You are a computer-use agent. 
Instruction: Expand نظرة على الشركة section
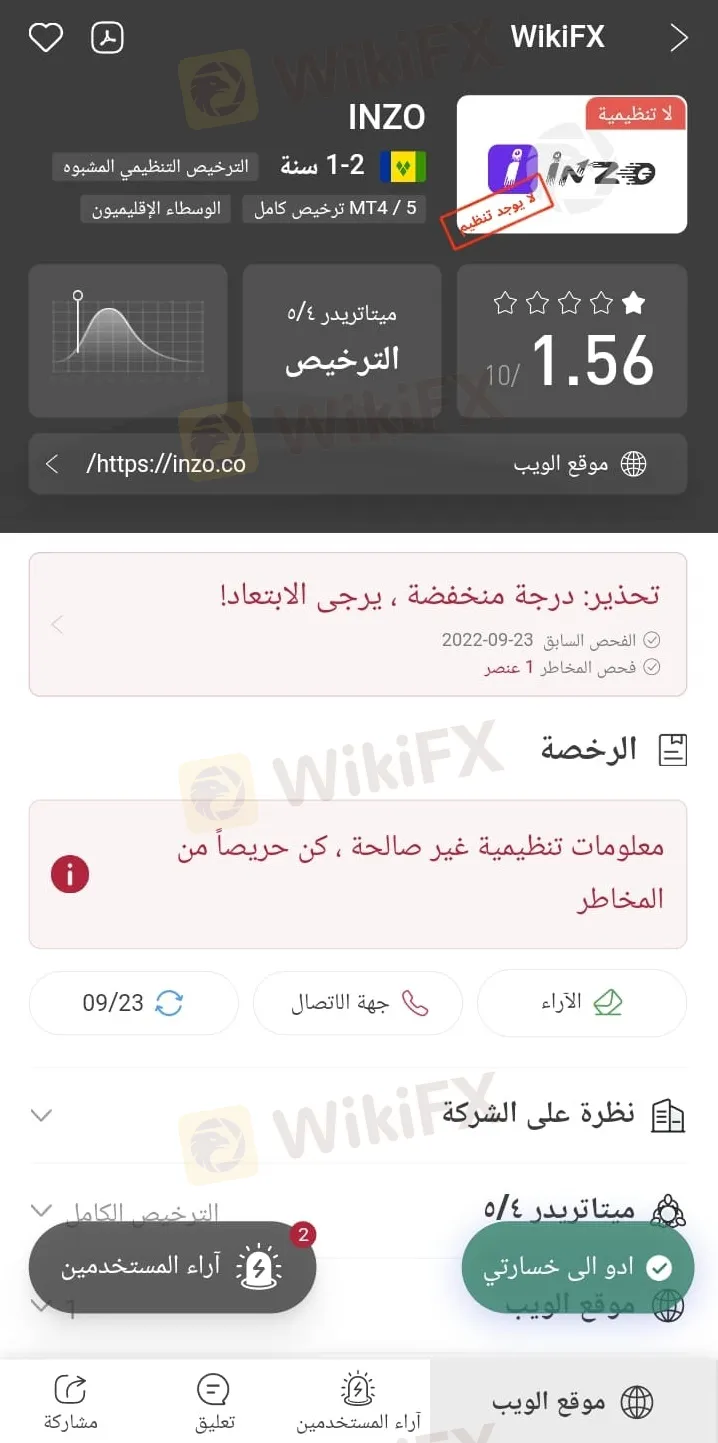point(358,1114)
